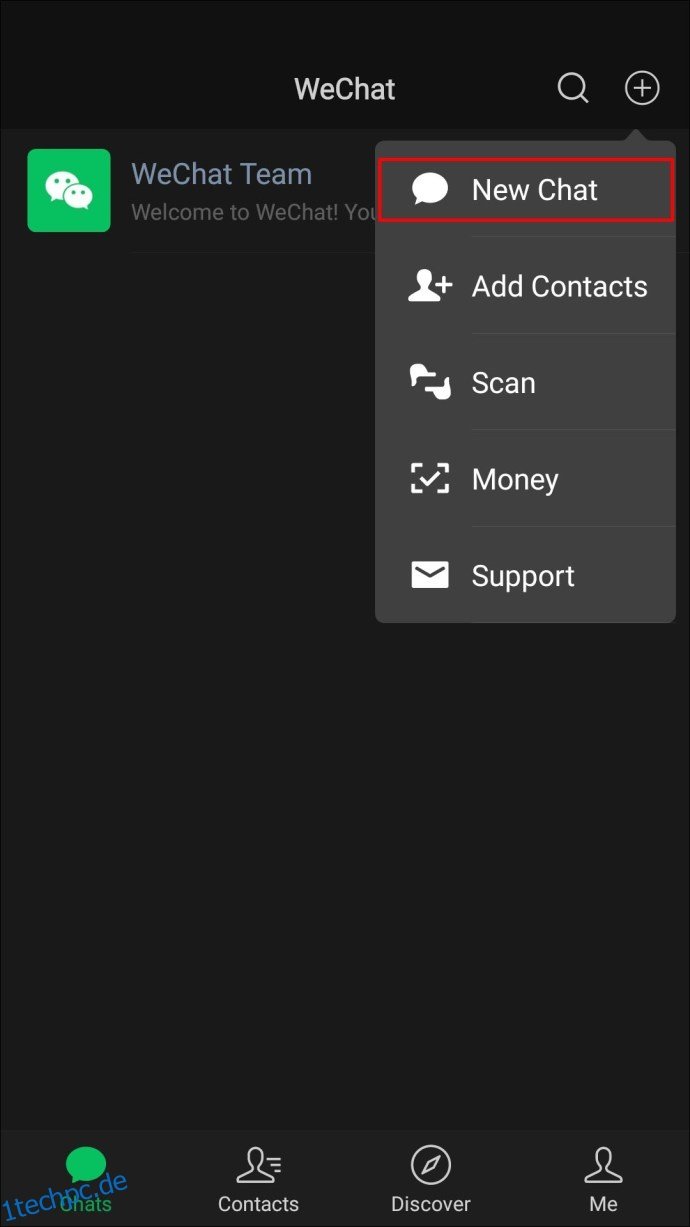This screenshot has width=690, height=1227.
Task: Tap the plus icon in header
Action: tap(642, 88)
